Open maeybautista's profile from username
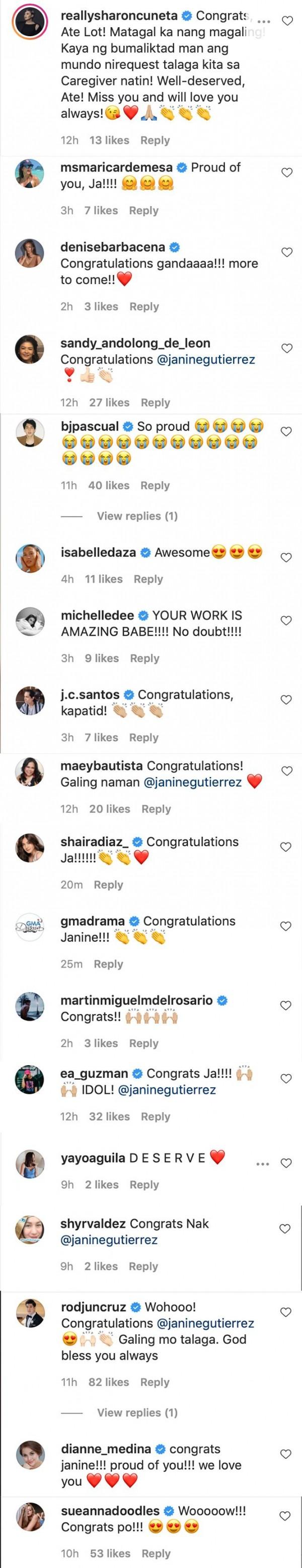This screenshot has height=1568, width=302. (102, 766)
